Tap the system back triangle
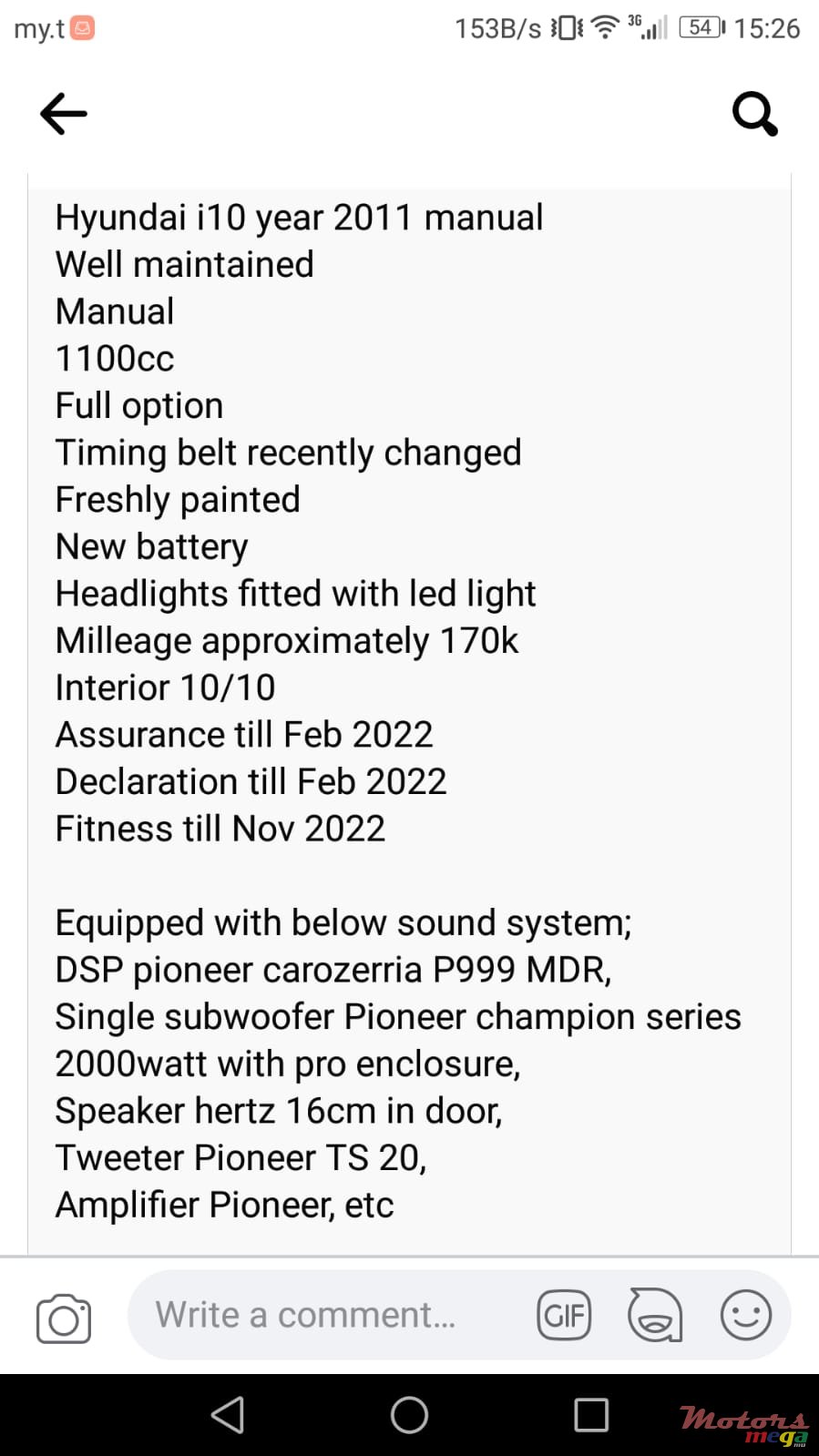 [x=228, y=1415]
